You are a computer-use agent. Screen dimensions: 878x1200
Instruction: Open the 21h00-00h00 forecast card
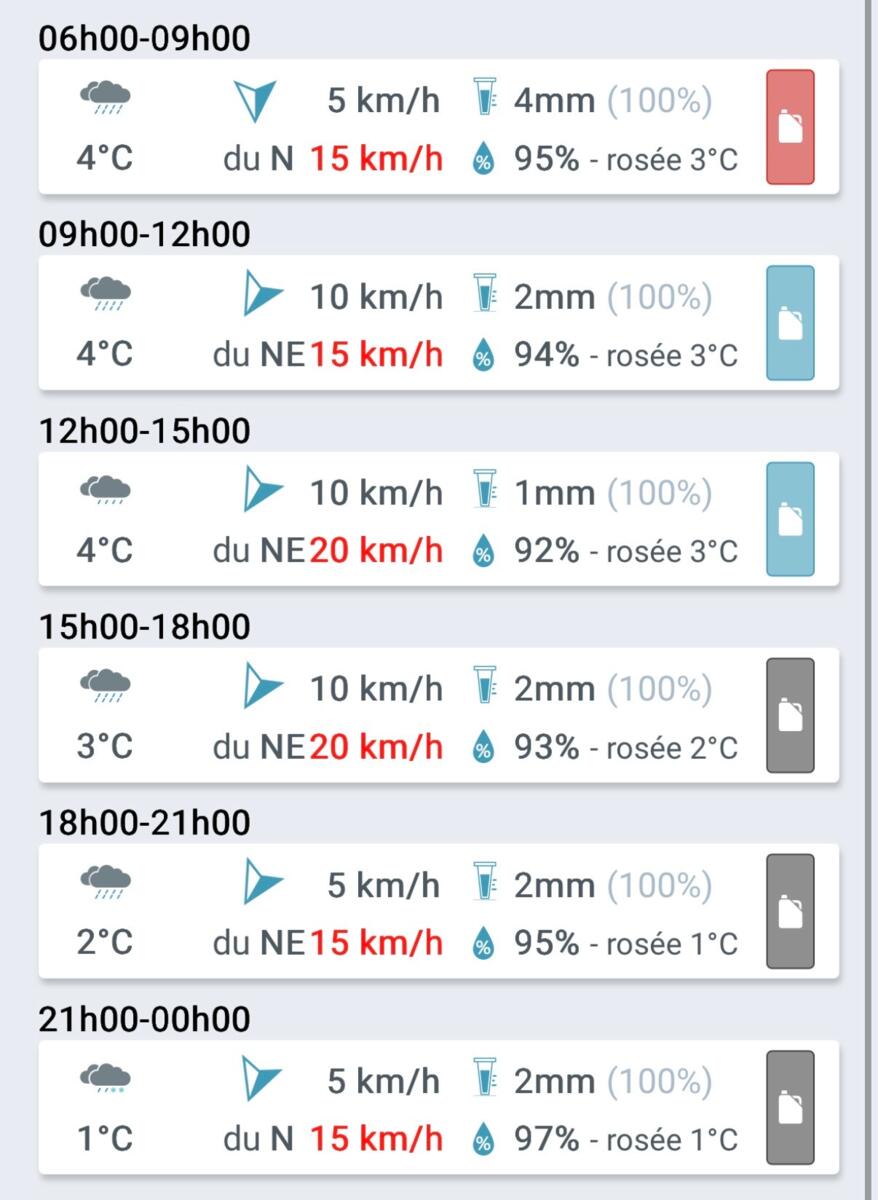click(400, 1107)
